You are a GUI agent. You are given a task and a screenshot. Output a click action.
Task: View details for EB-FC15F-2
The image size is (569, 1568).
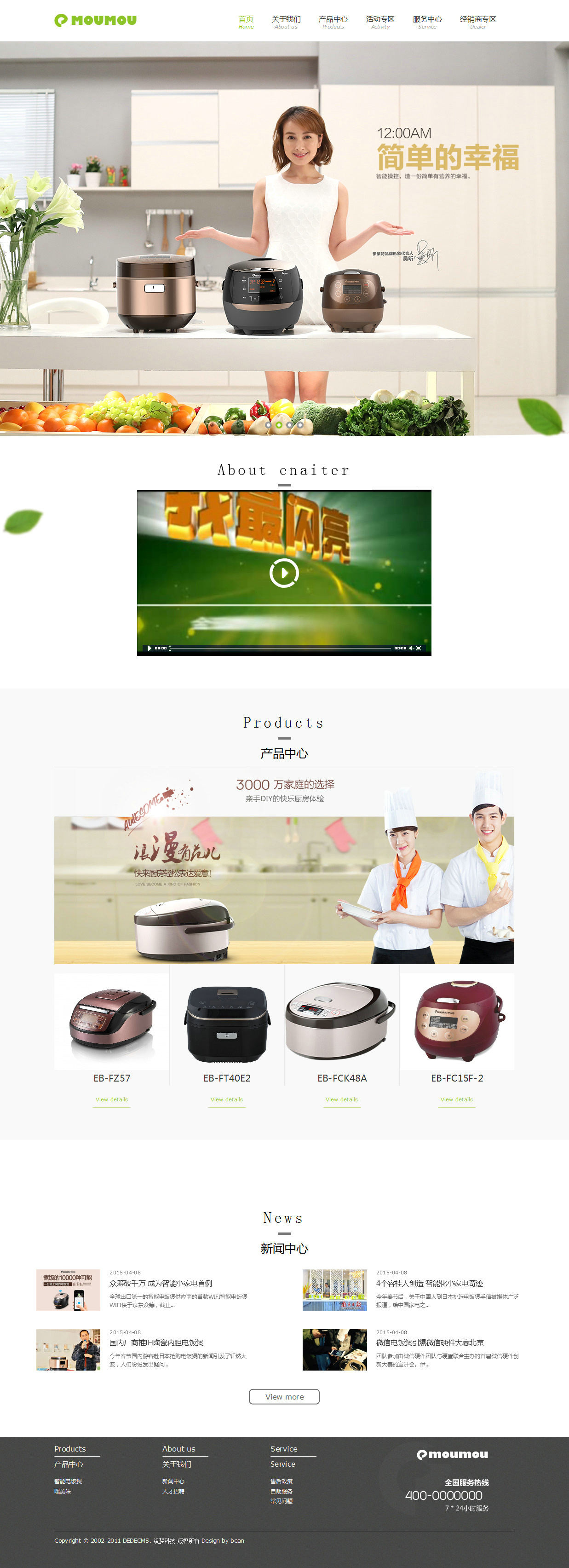(x=456, y=1099)
